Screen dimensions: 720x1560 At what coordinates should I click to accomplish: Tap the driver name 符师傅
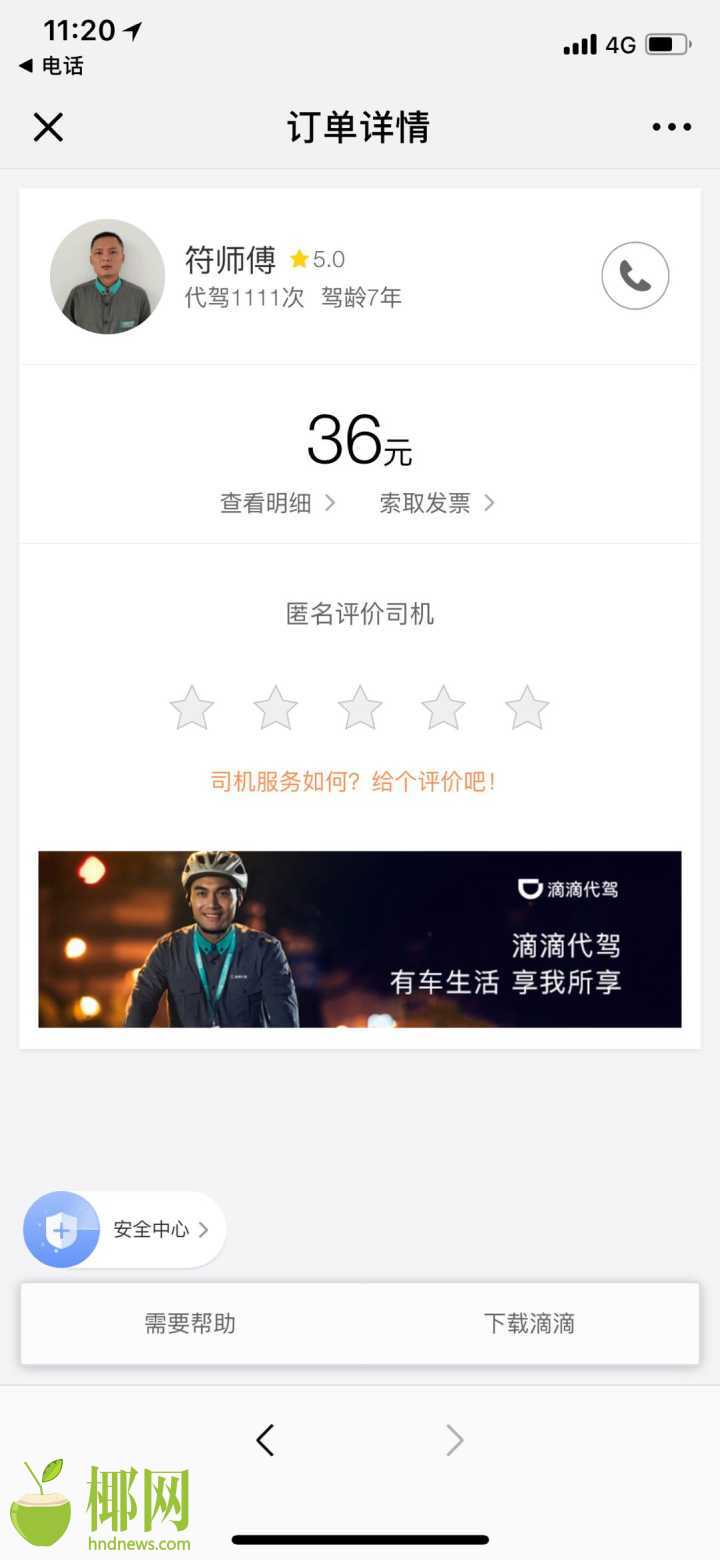click(229, 259)
